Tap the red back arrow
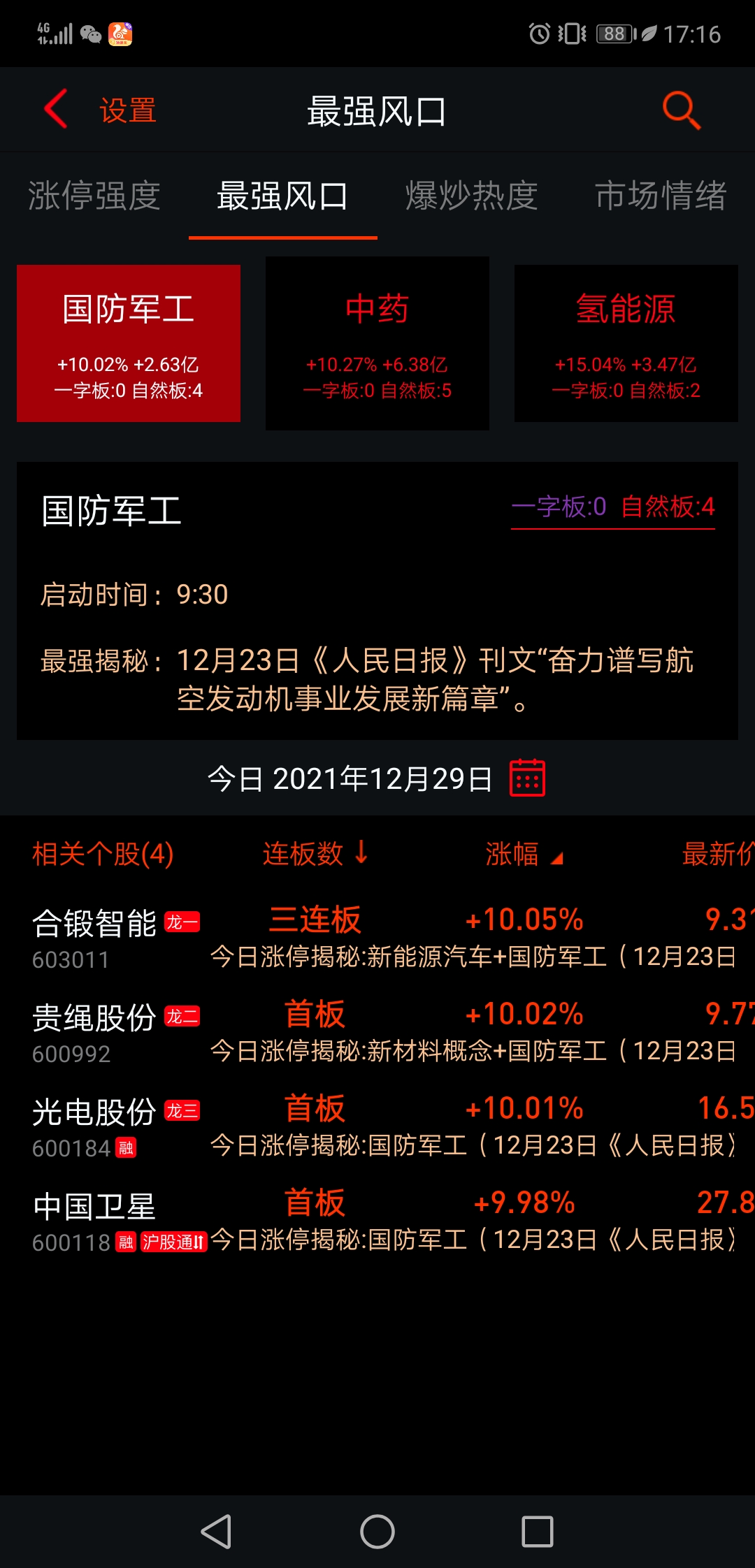Image resolution: width=755 pixels, height=1568 pixels. [56, 109]
